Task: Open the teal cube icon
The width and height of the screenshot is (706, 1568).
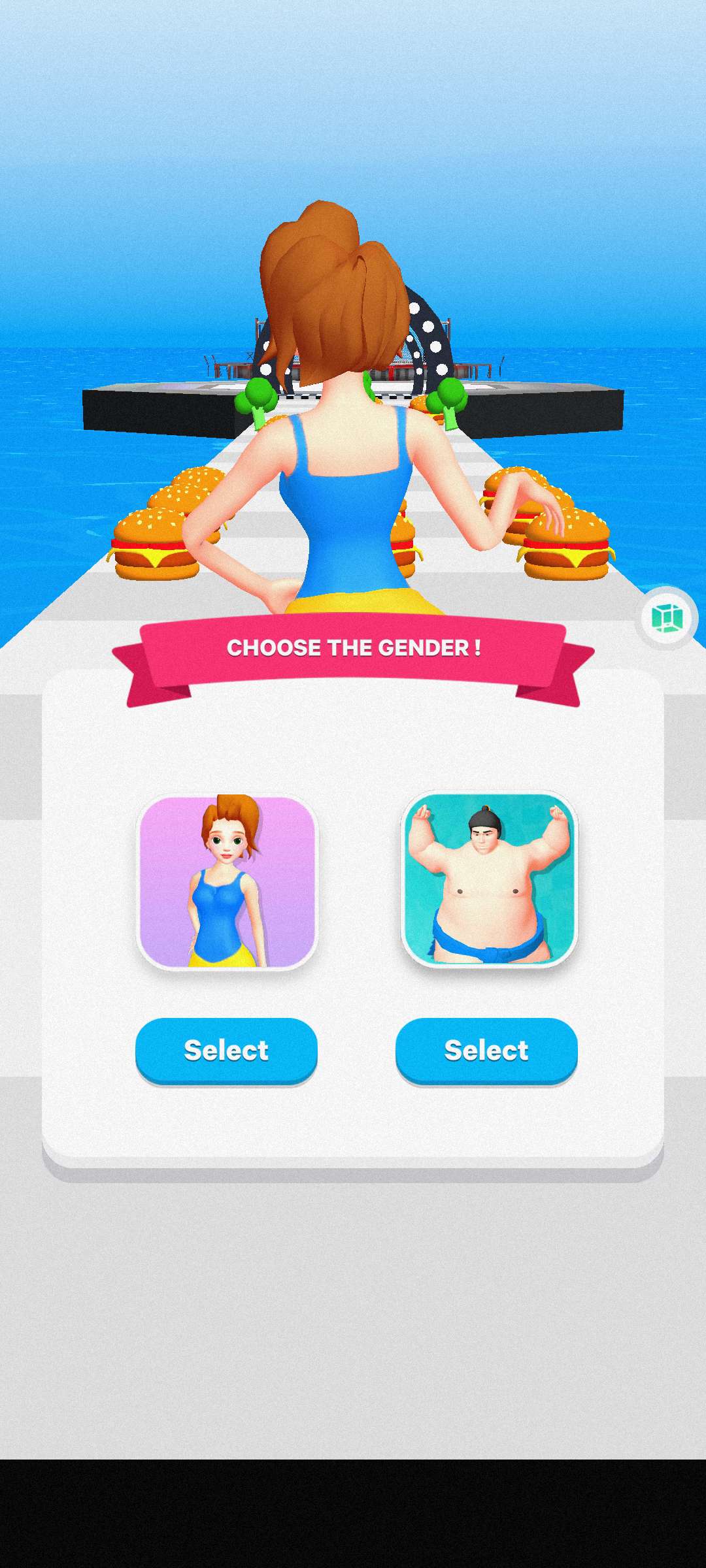Action: pos(666,618)
